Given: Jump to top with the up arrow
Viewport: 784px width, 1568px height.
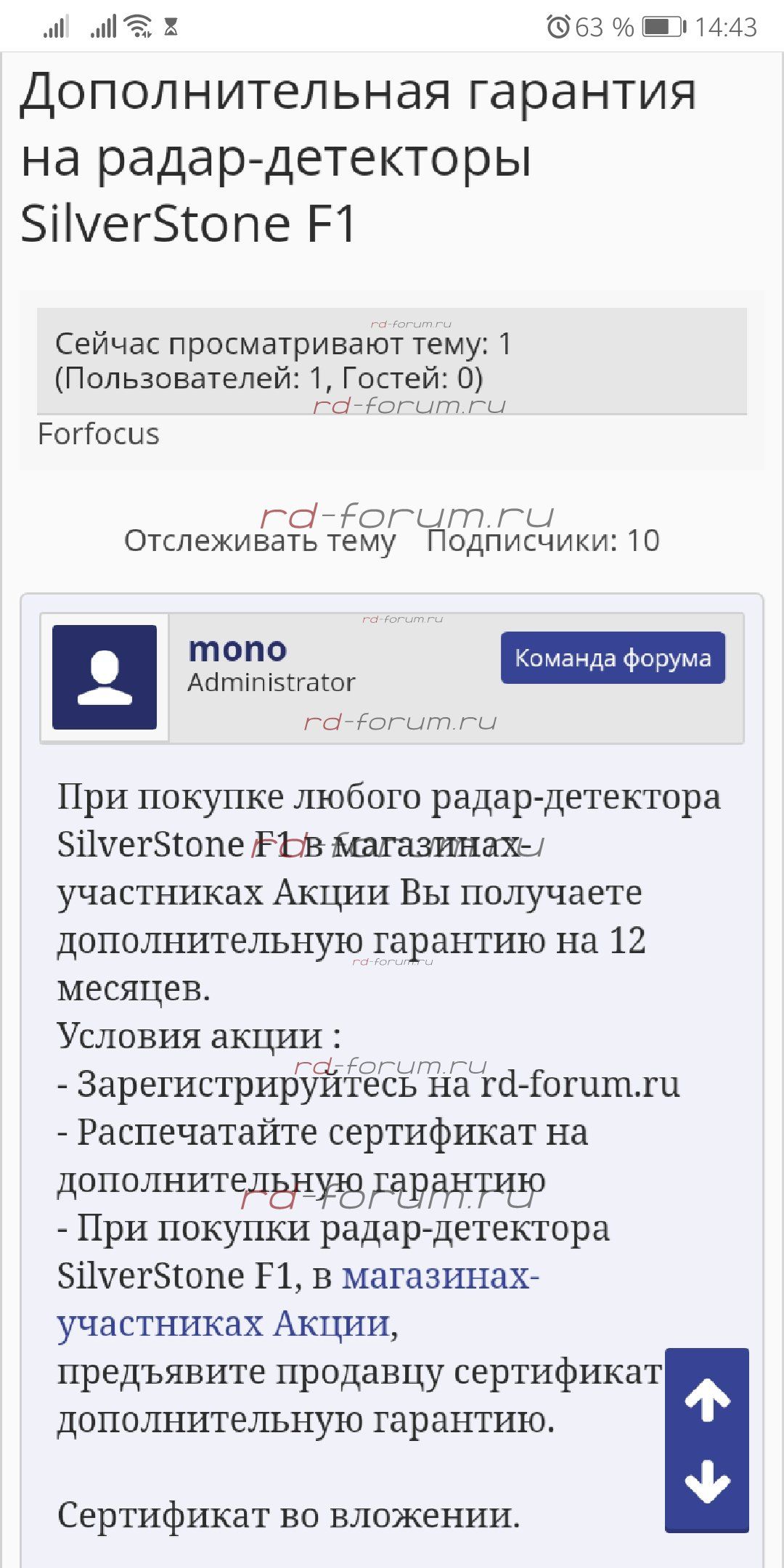Looking at the screenshot, I should tap(707, 1400).
